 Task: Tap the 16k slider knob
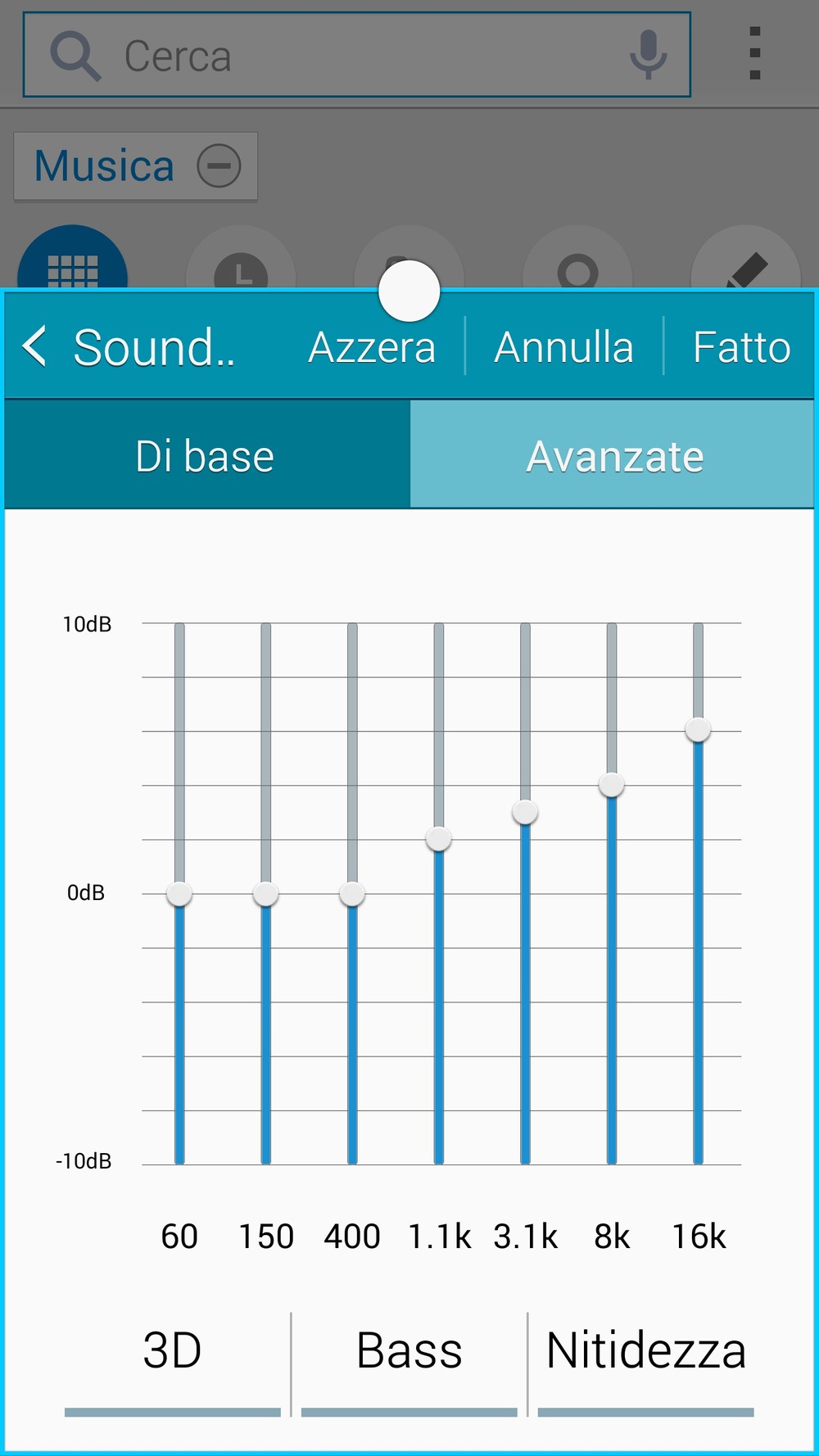click(x=698, y=729)
